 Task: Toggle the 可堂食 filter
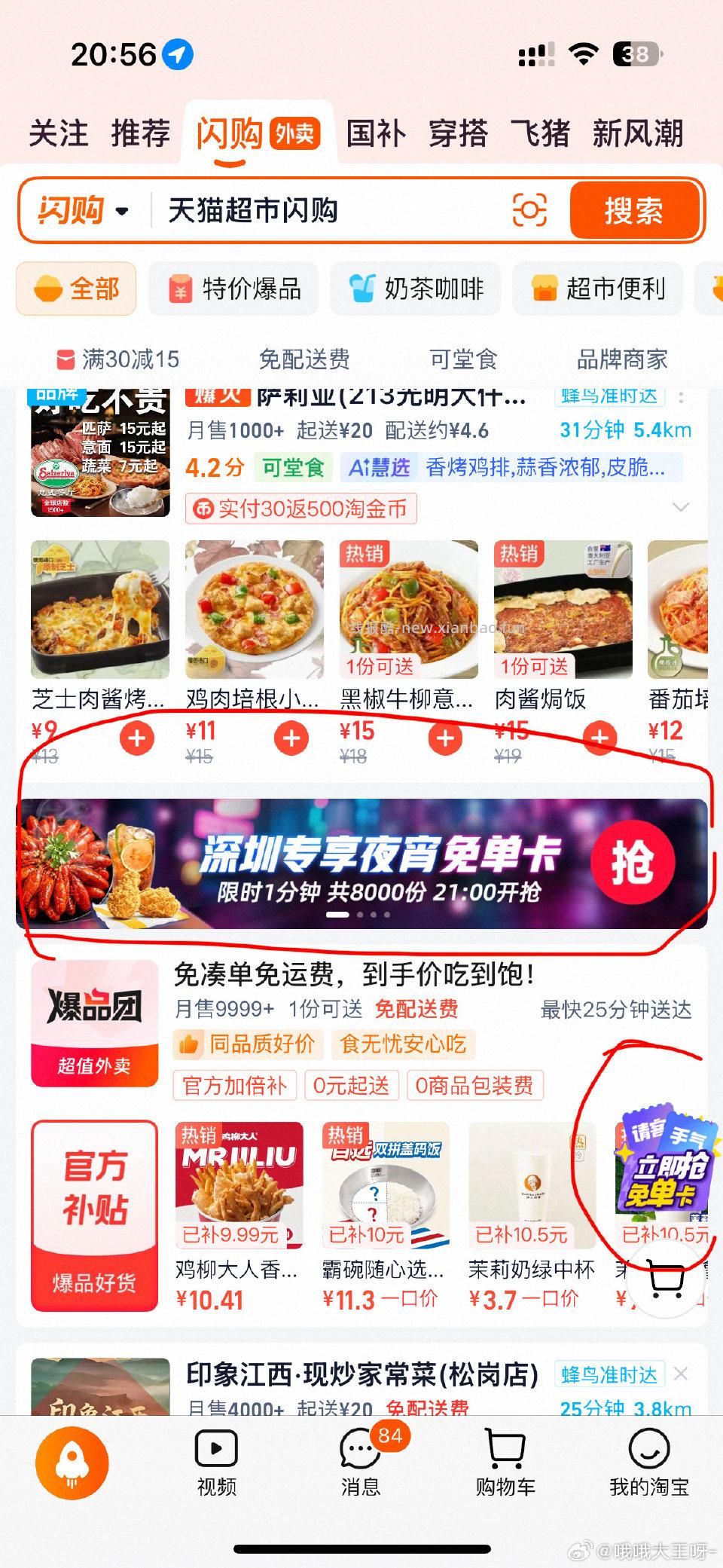click(462, 360)
